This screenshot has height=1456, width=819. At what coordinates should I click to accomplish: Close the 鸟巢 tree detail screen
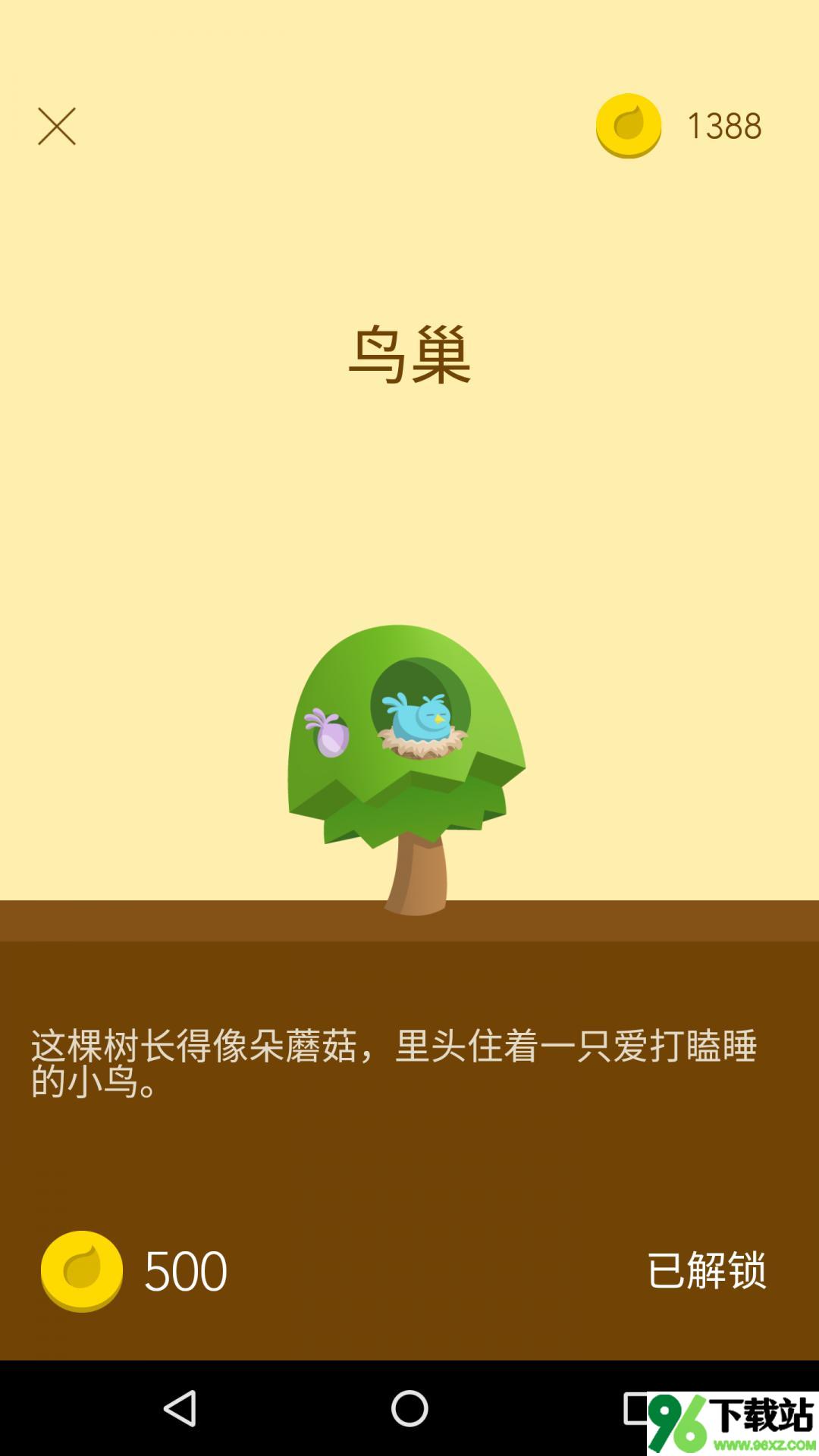tap(57, 126)
